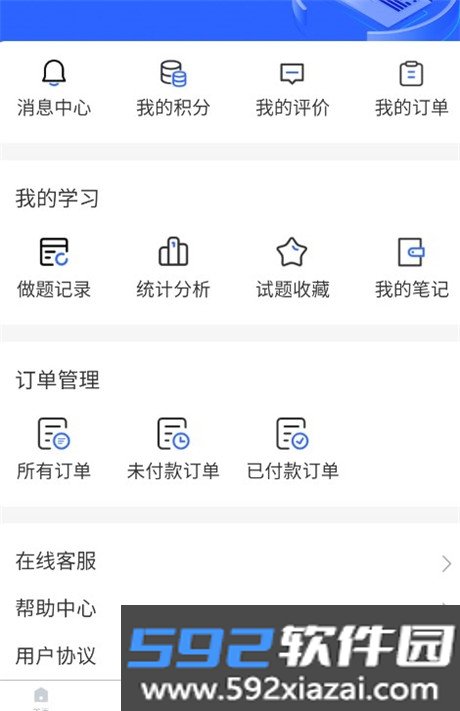Open 消息中心 message center

(54, 88)
